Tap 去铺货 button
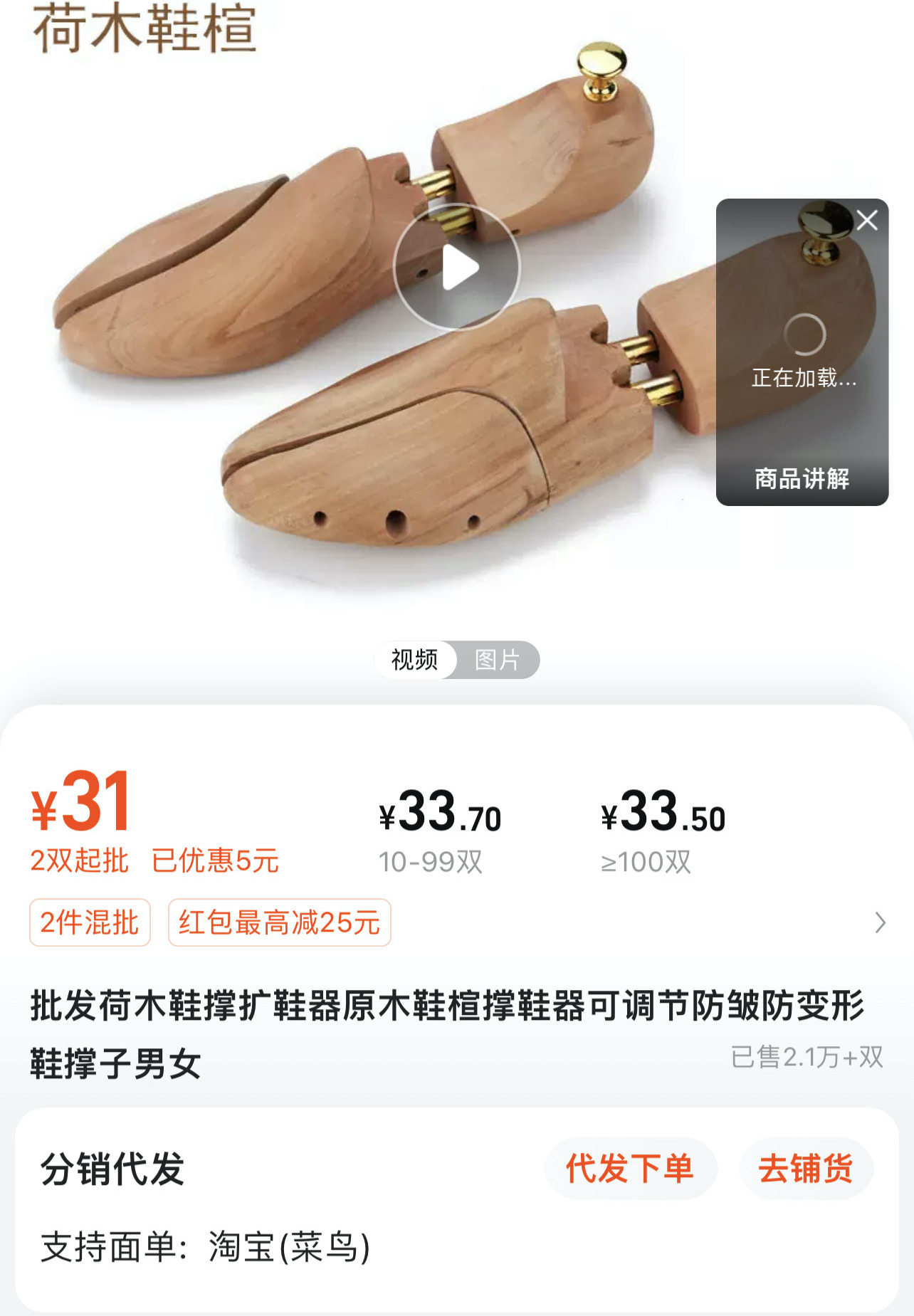The image size is (914, 1316). 806,1169
